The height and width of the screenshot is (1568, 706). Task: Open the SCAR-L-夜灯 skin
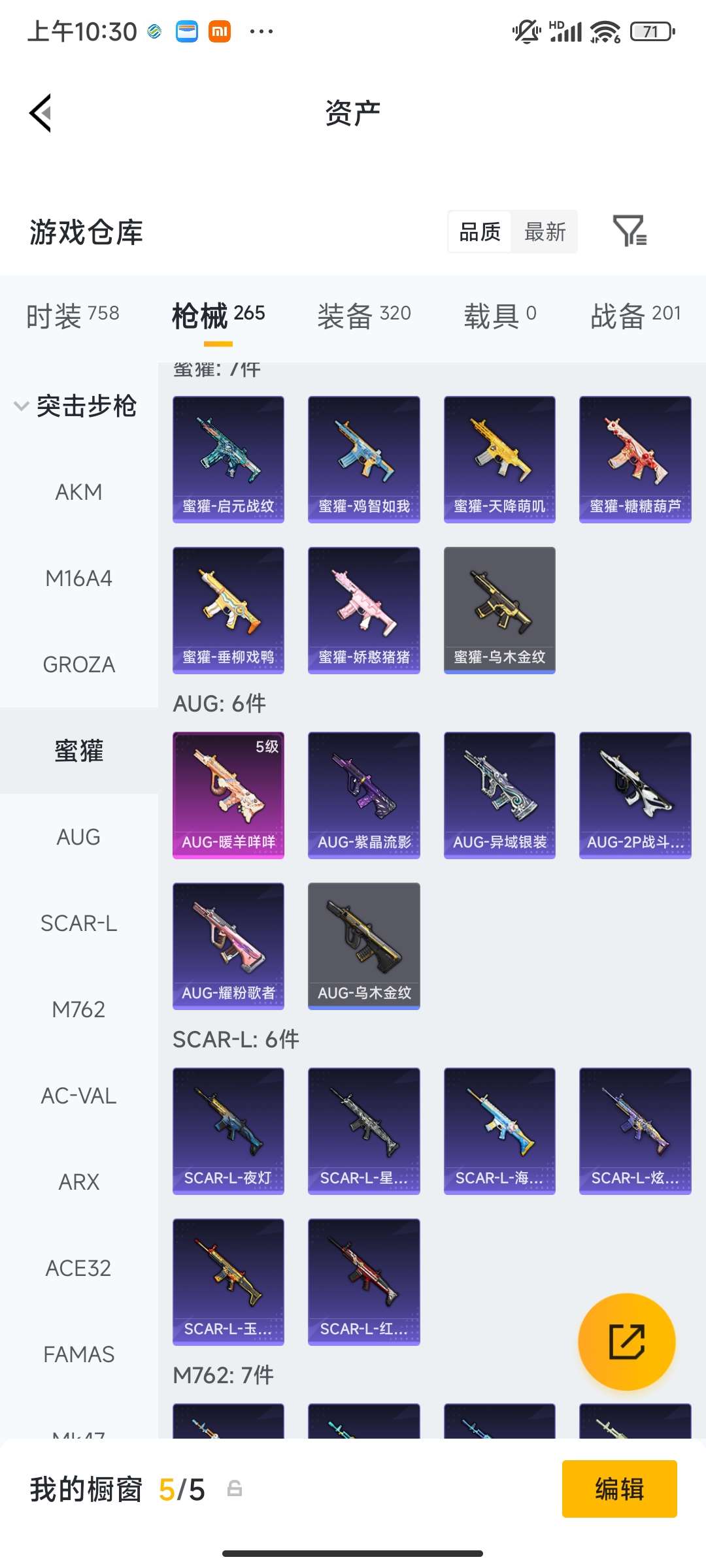[228, 1130]
